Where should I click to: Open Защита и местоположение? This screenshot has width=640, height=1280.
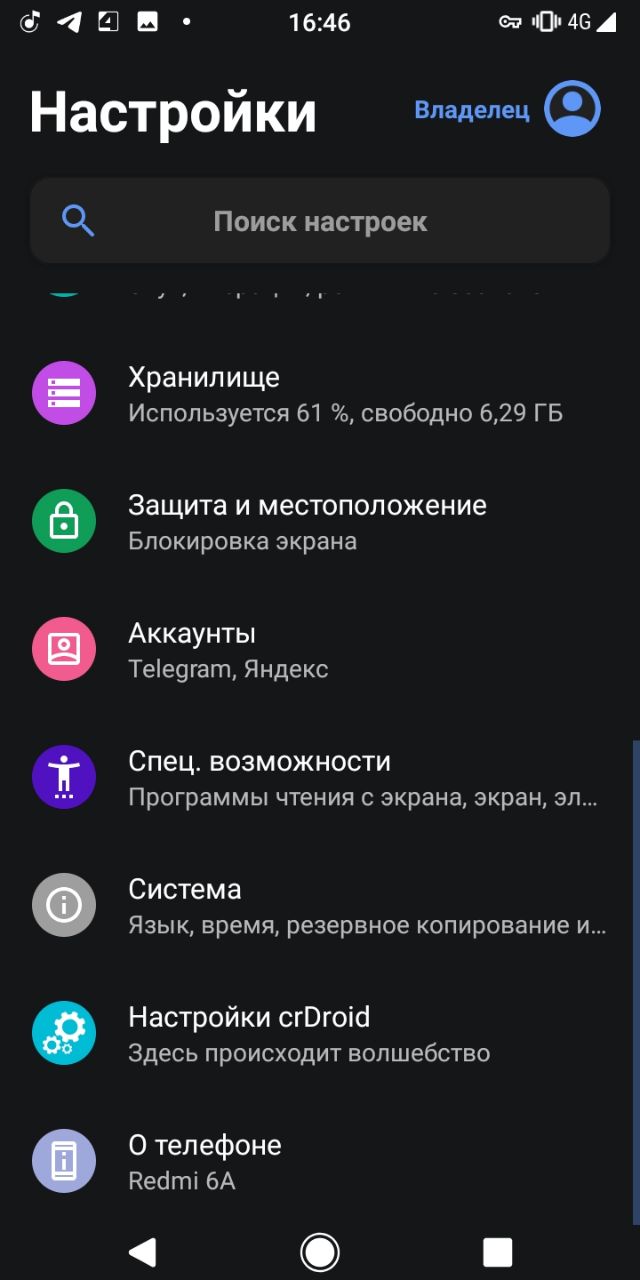(x=320, y=522)
